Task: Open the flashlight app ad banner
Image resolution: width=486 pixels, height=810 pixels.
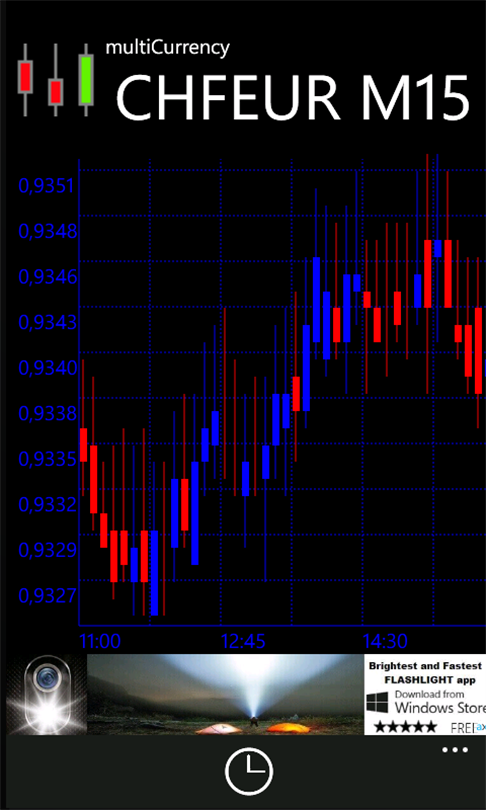Action: [x=246, y=695]
